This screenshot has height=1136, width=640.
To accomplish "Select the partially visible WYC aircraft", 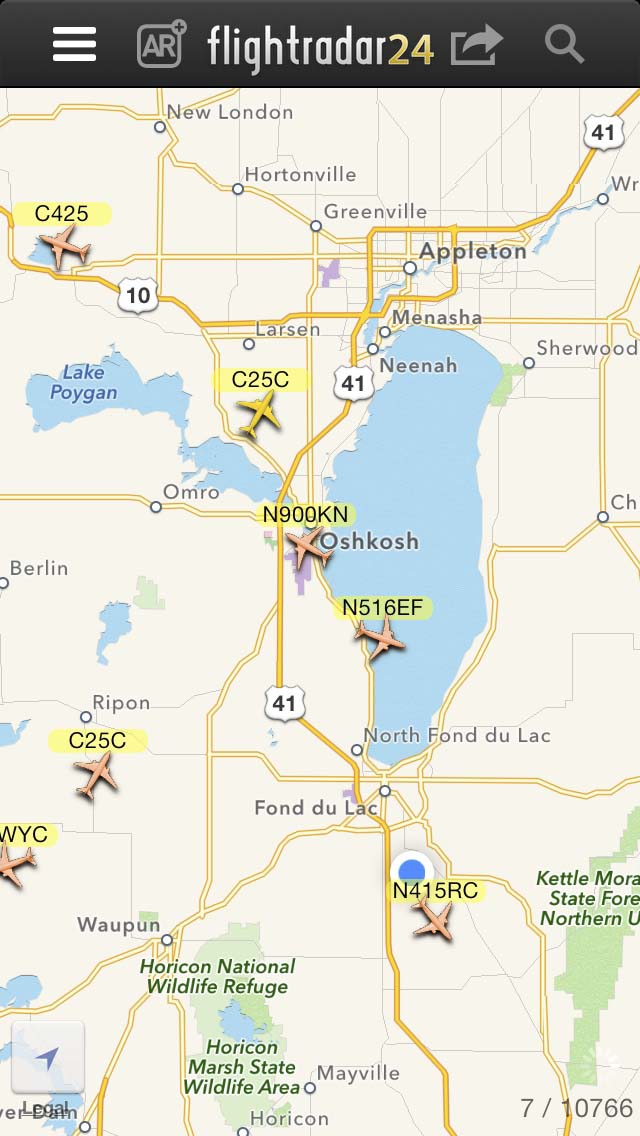I will 15,864.
